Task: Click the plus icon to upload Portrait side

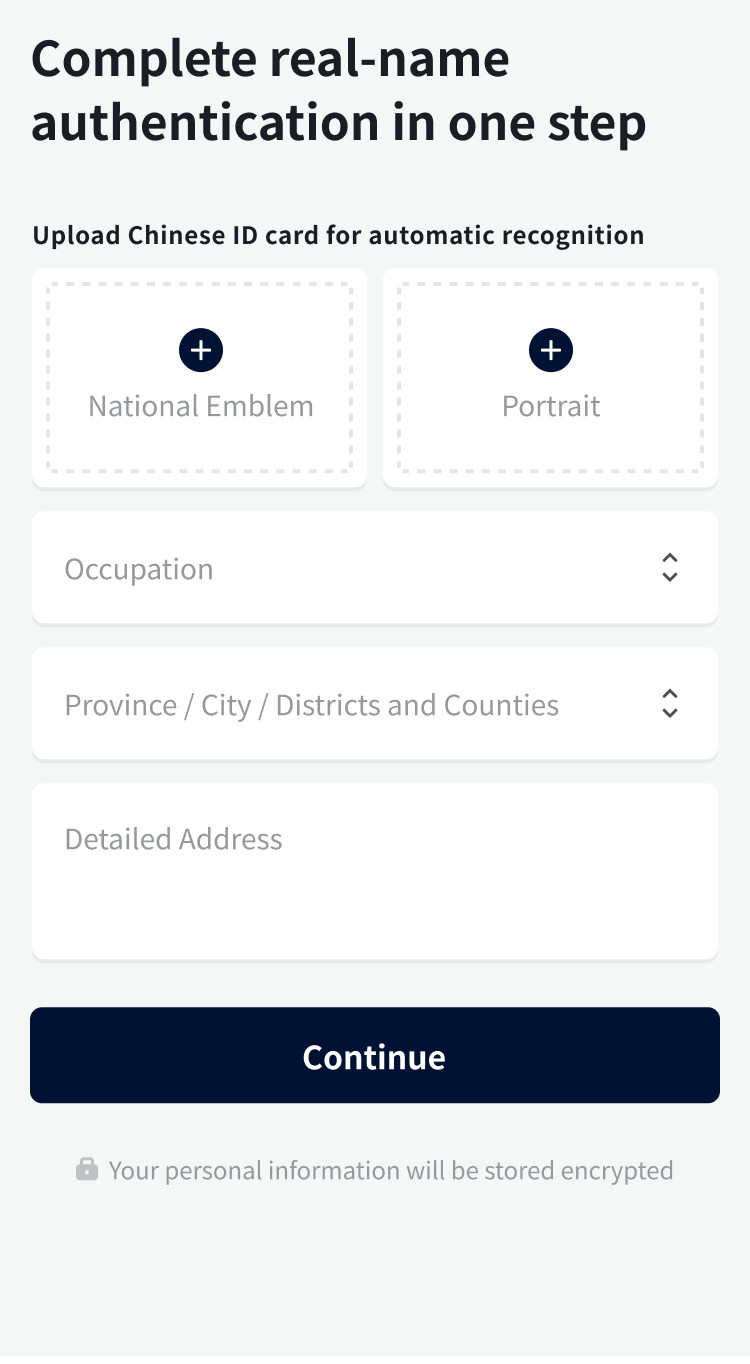Action: [550, 350]
